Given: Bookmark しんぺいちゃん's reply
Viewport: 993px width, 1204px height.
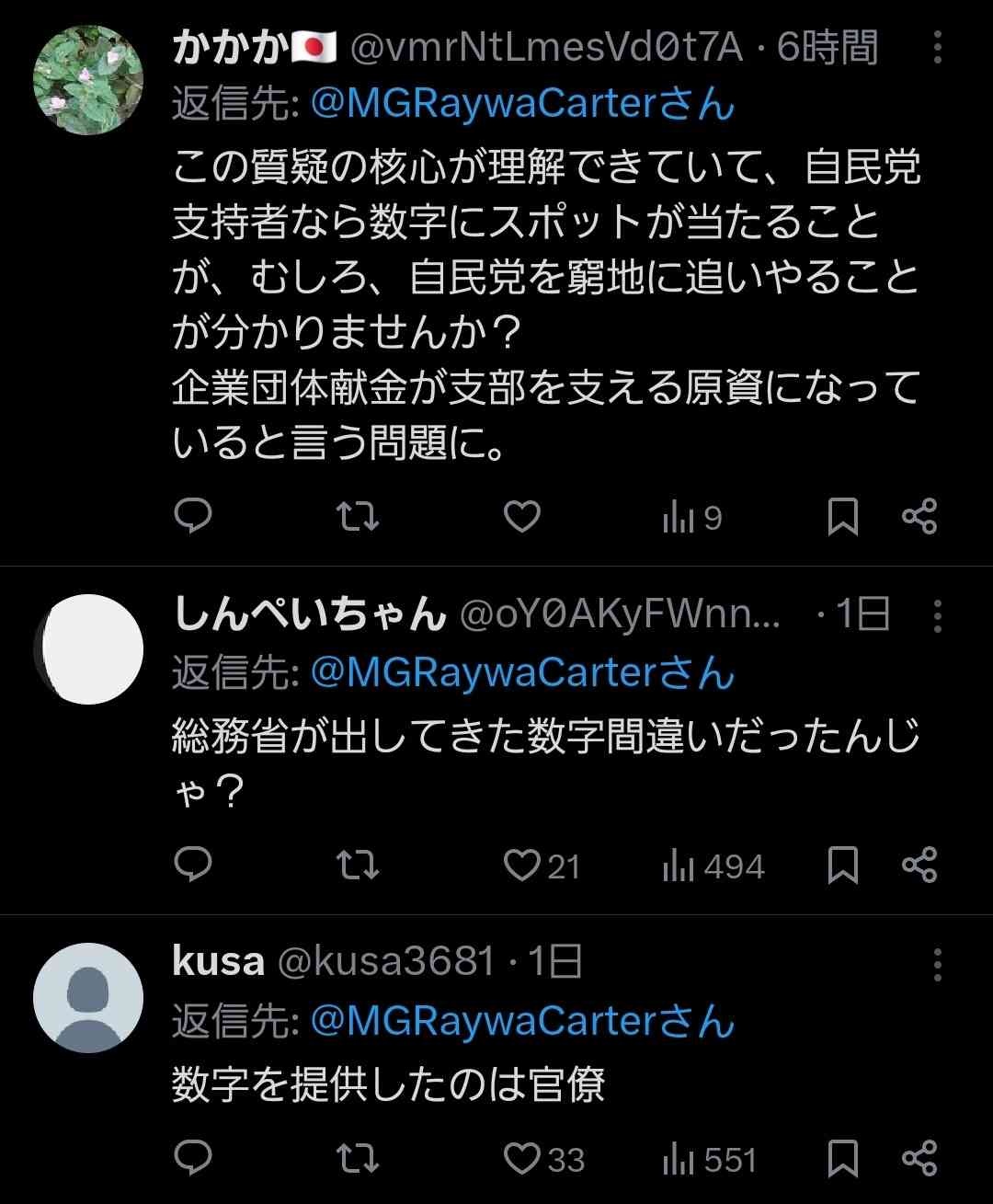Looking at the screenshot, I should (x=842, y=866).
